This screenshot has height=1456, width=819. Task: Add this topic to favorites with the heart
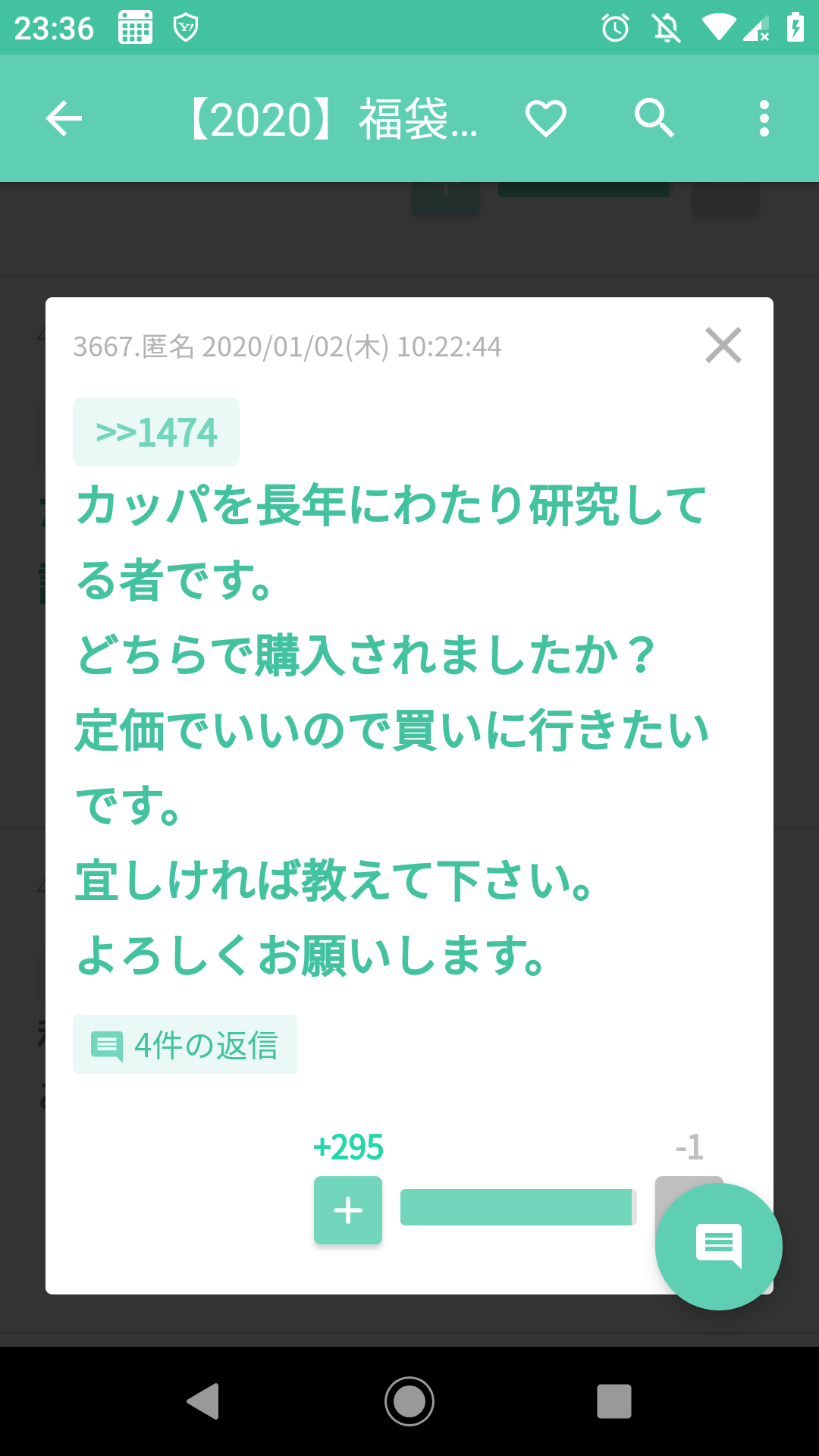pos(546,119)
